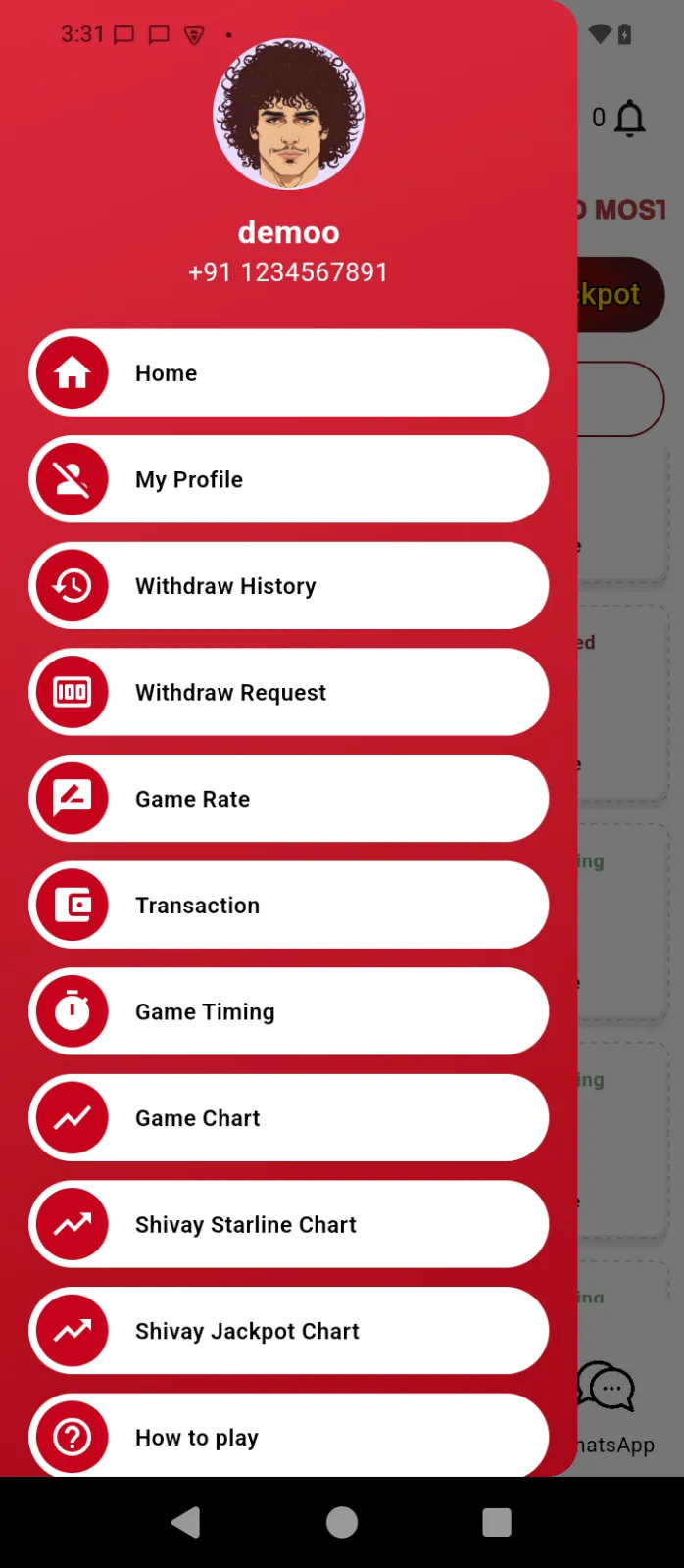This screenshot has height=1568, width=684.
Task: Open Shivay Starline Chart
Action: point(288,1224)
